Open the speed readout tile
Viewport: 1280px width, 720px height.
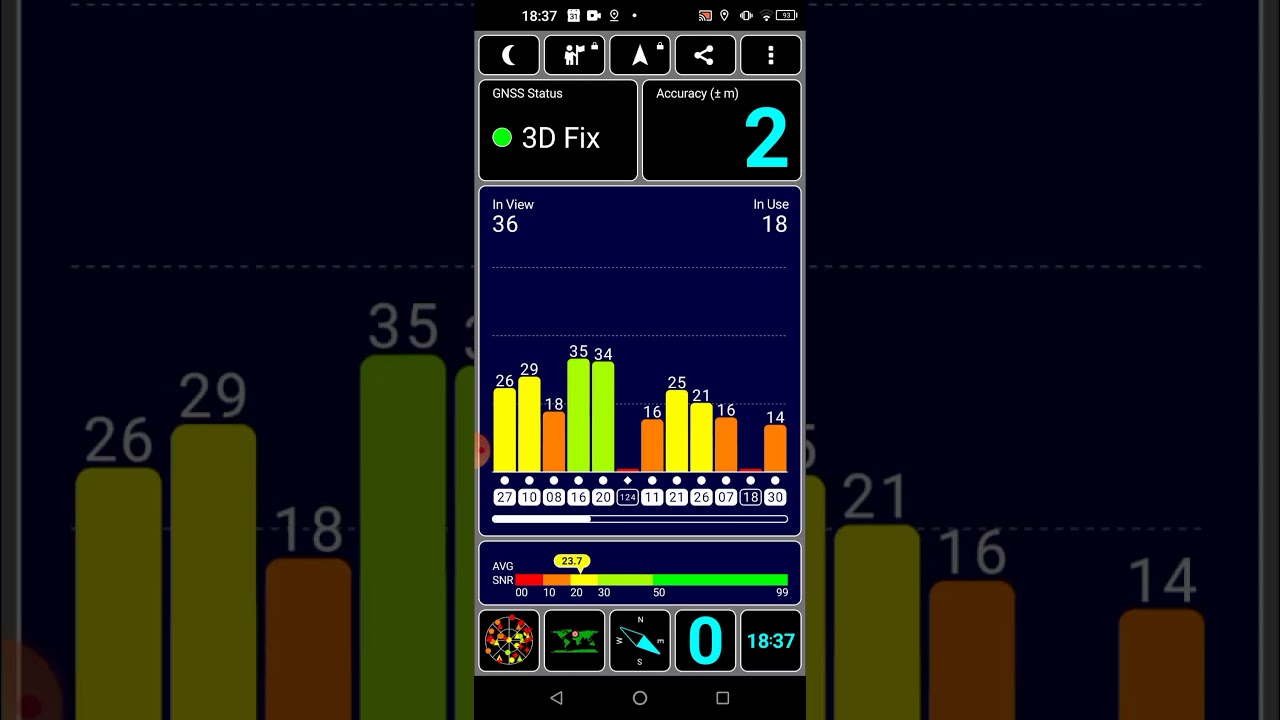(705, 640)
